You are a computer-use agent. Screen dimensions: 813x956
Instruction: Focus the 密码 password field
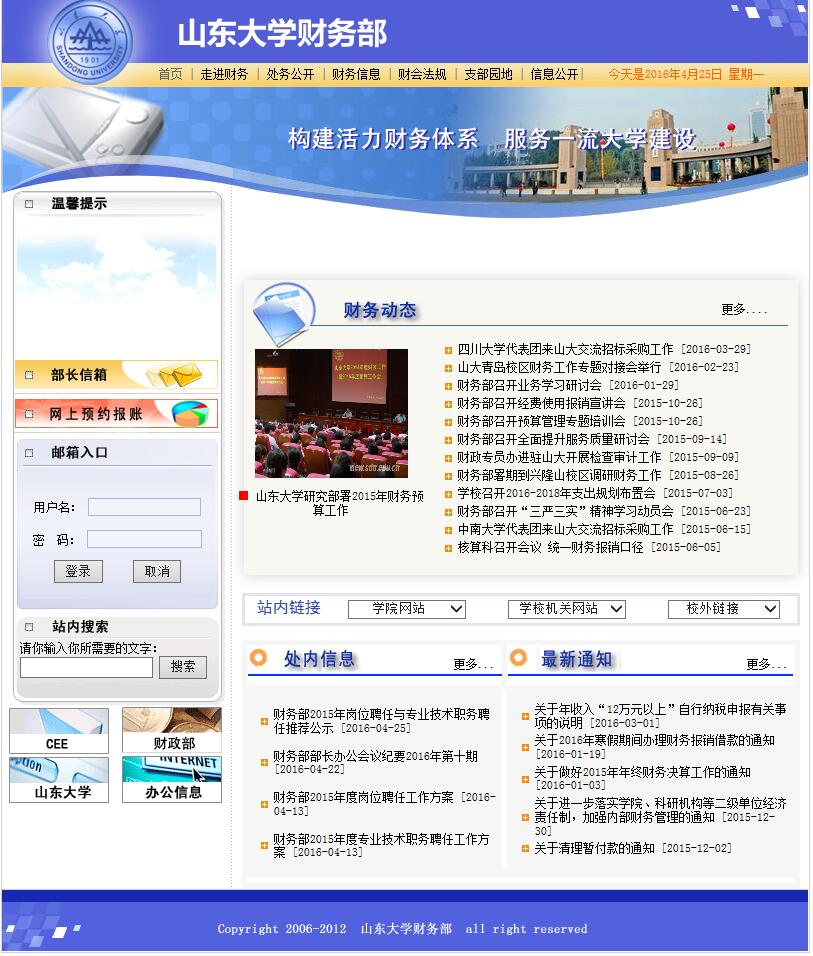(144, 539)
